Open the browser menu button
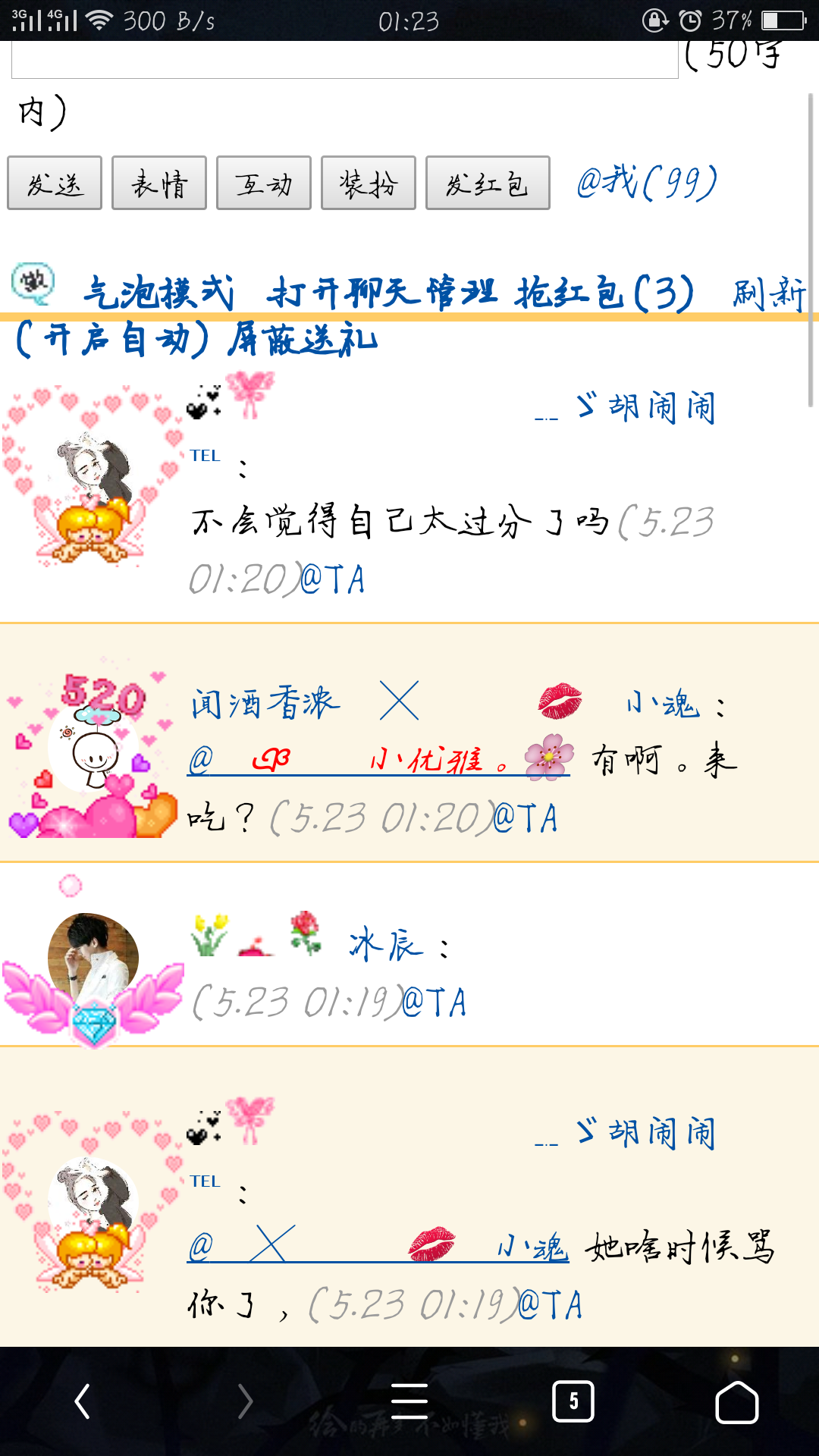Image resolution: width=819 pixels, height=1456 pixels. point(409,1401)
